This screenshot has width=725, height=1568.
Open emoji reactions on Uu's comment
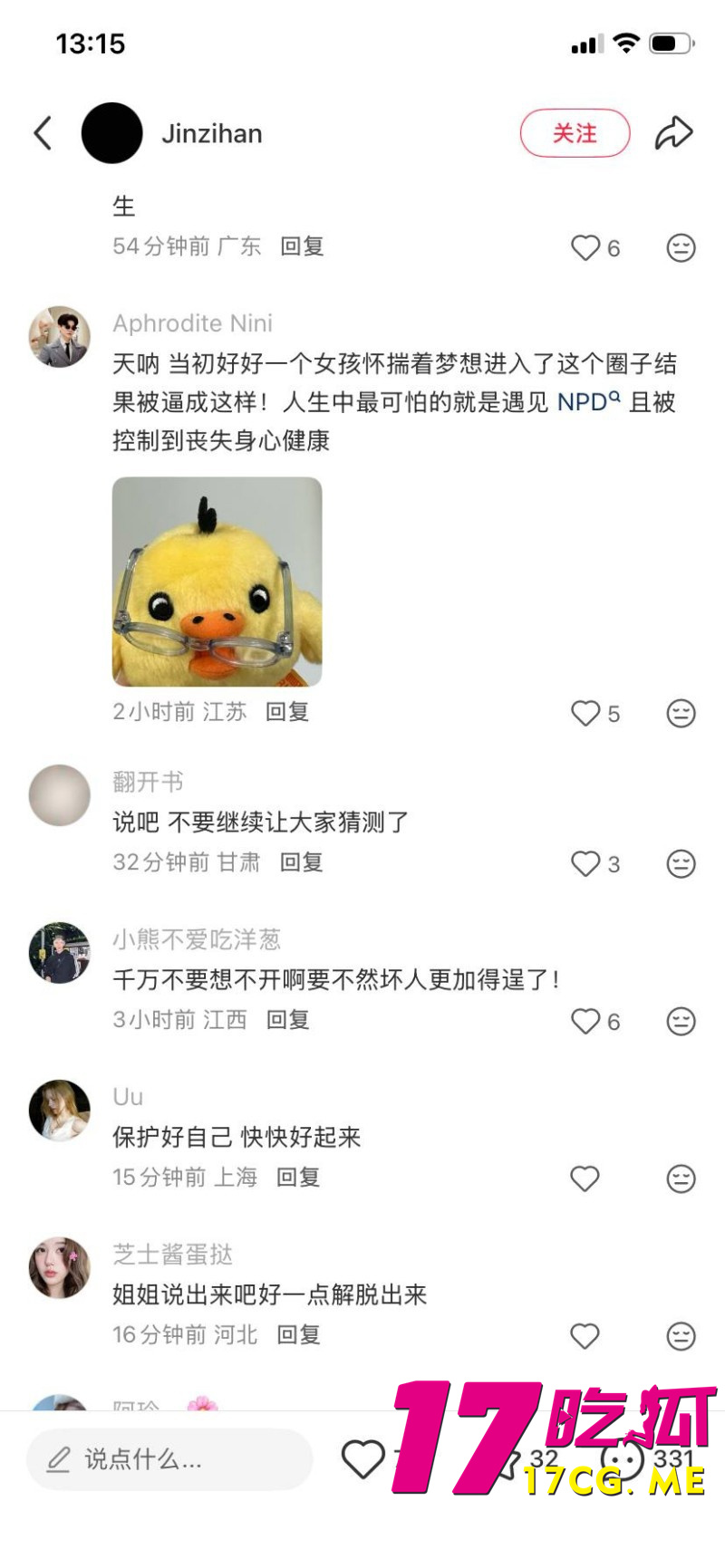[x=680, y=1178]
